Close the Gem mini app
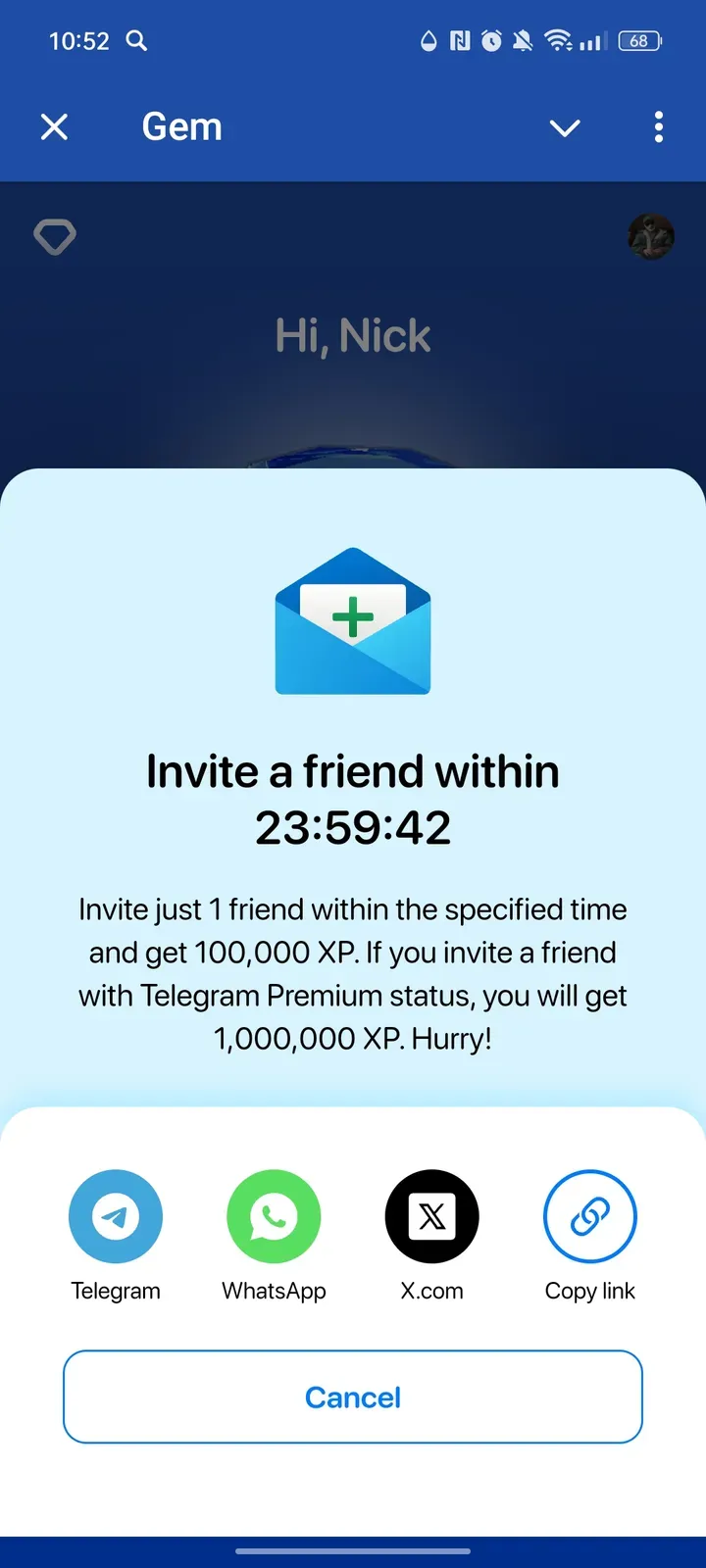The width and height of the screenshot is (706, 1568). (x=55, y=126)
